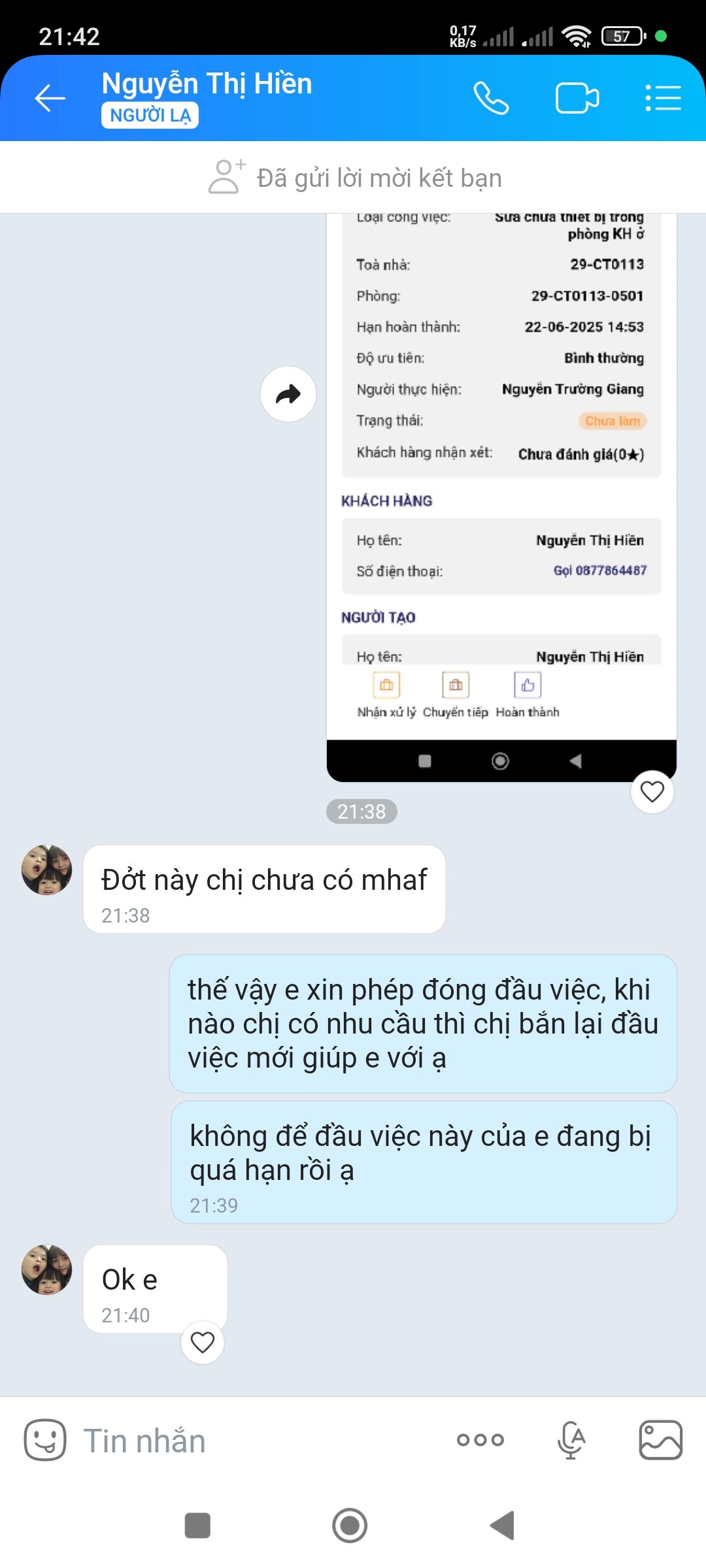Record a voice message with the microphone
Screen dimensions: 706x1568
point(571,1440)
